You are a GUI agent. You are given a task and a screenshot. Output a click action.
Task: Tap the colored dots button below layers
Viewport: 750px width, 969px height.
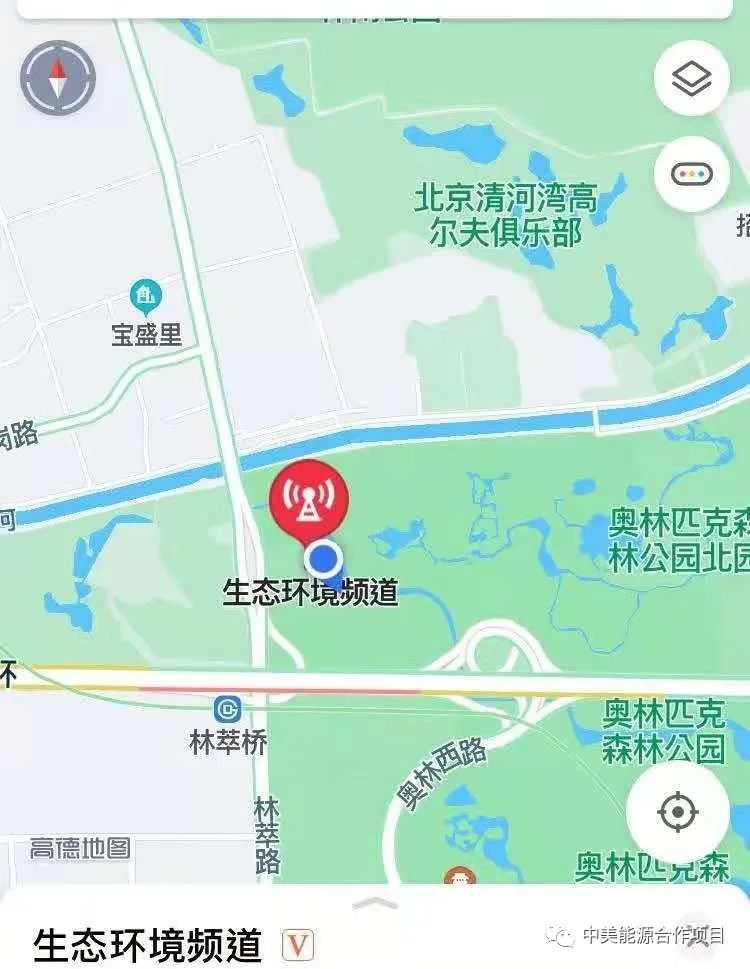point(691,174)
